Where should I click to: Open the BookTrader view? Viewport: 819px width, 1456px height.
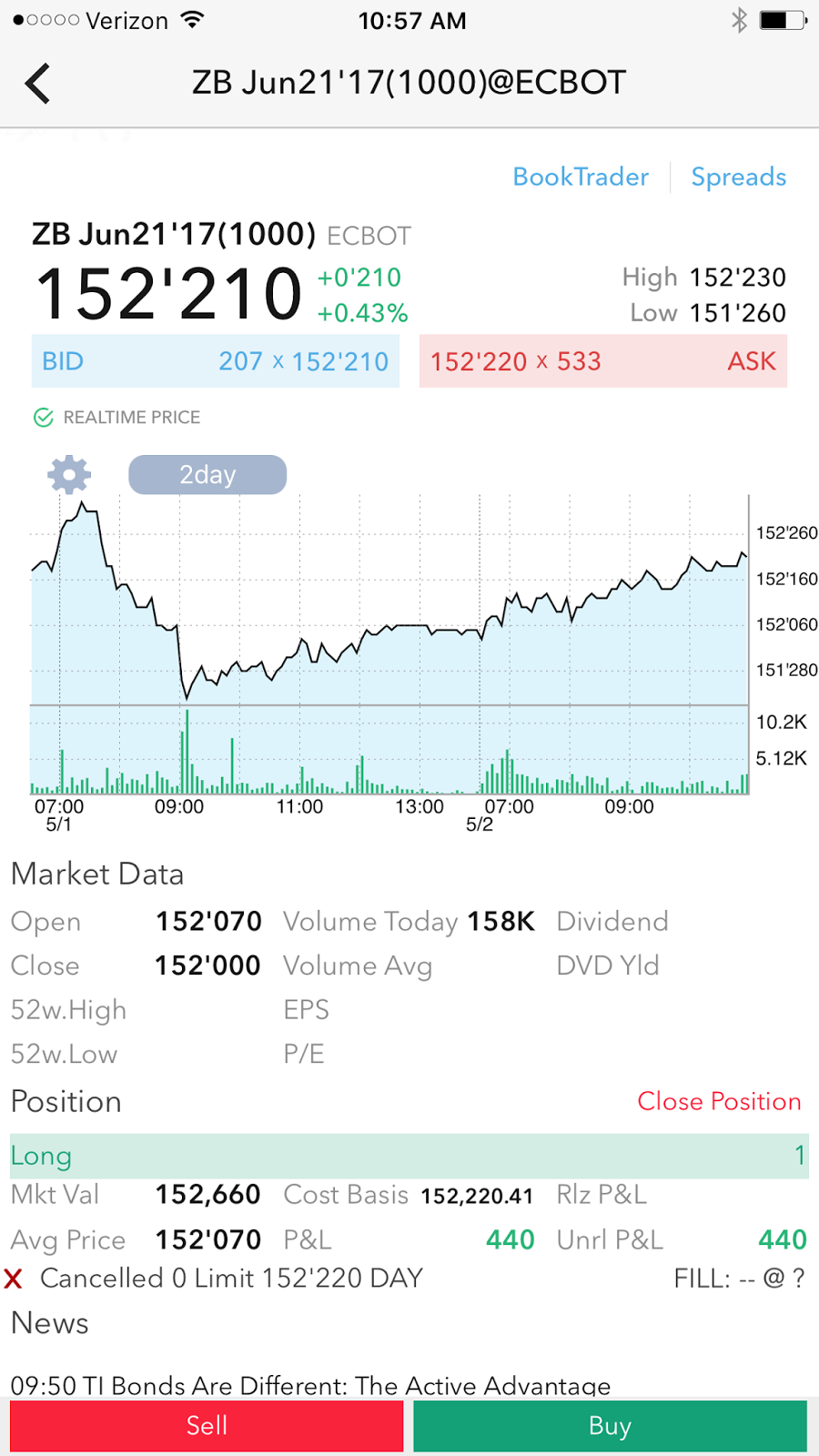pyautogui.click(x=581, y=177)
